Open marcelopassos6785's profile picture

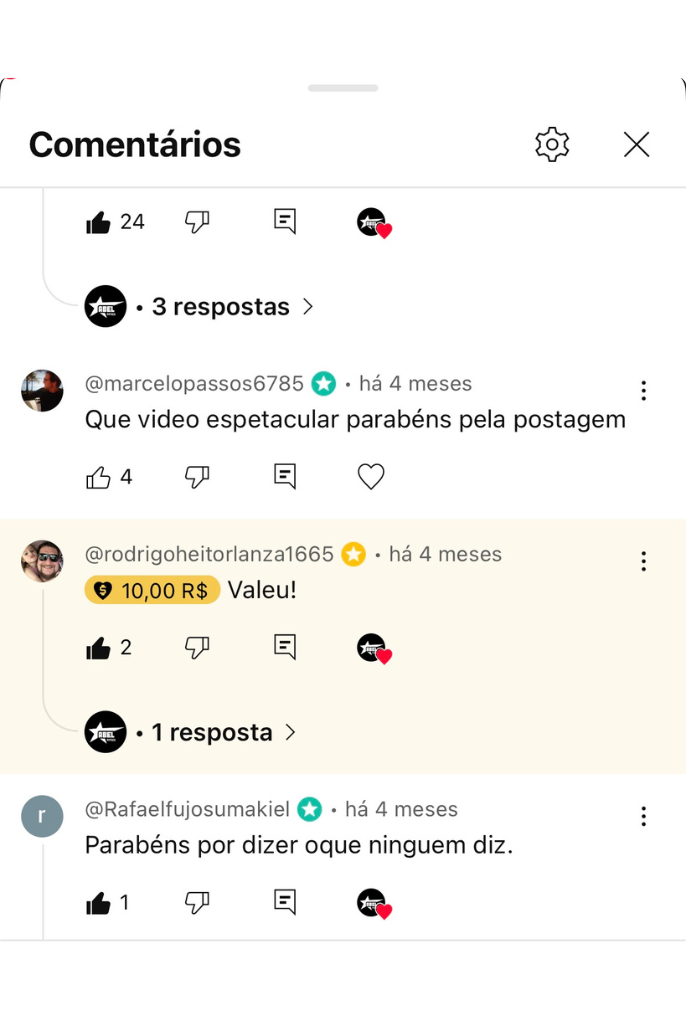point(42,391)
